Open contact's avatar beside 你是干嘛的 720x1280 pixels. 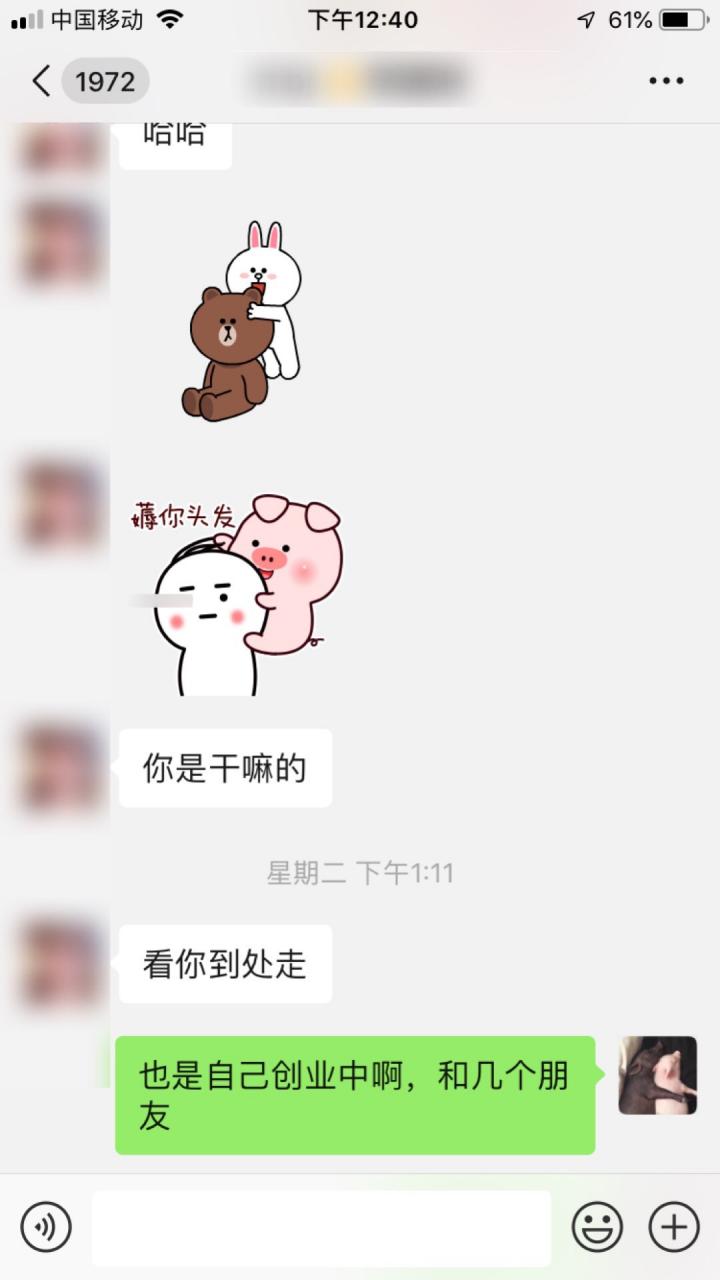tap(62, 768)
